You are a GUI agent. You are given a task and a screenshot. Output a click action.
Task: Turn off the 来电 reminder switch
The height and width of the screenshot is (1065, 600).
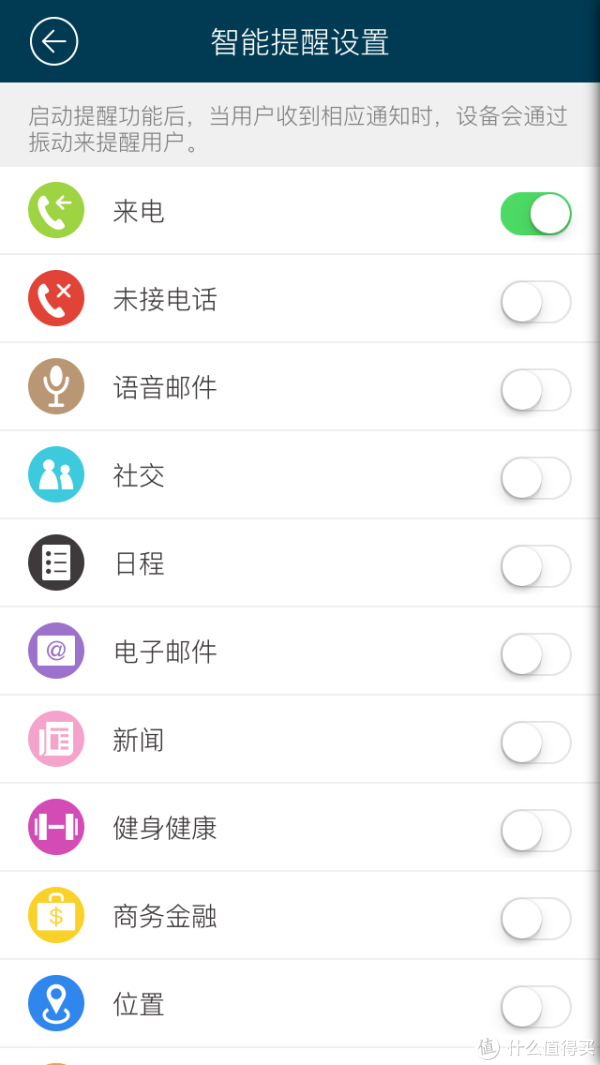click(535, 213)
